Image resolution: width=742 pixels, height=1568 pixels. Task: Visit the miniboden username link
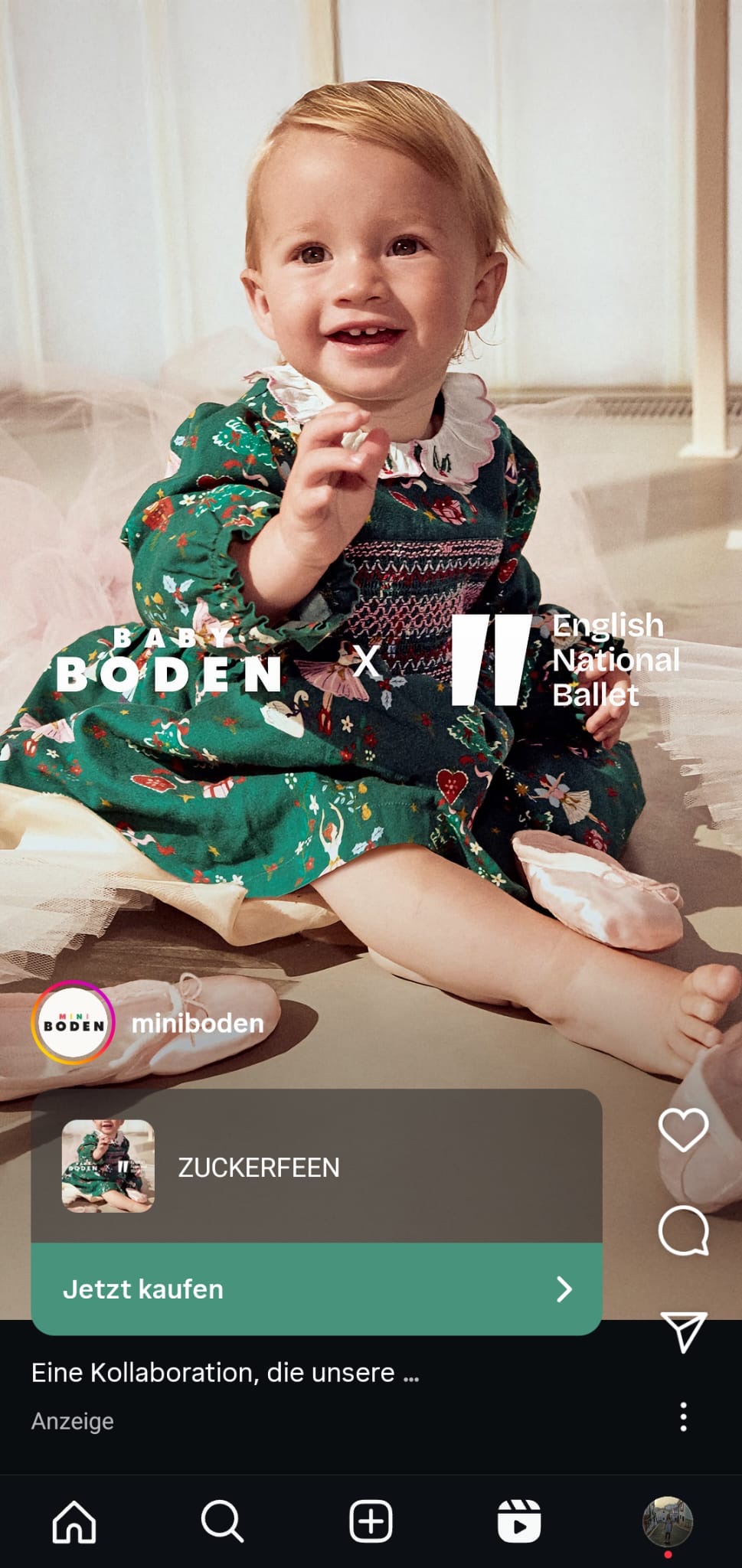click(x=198, y=1024)
